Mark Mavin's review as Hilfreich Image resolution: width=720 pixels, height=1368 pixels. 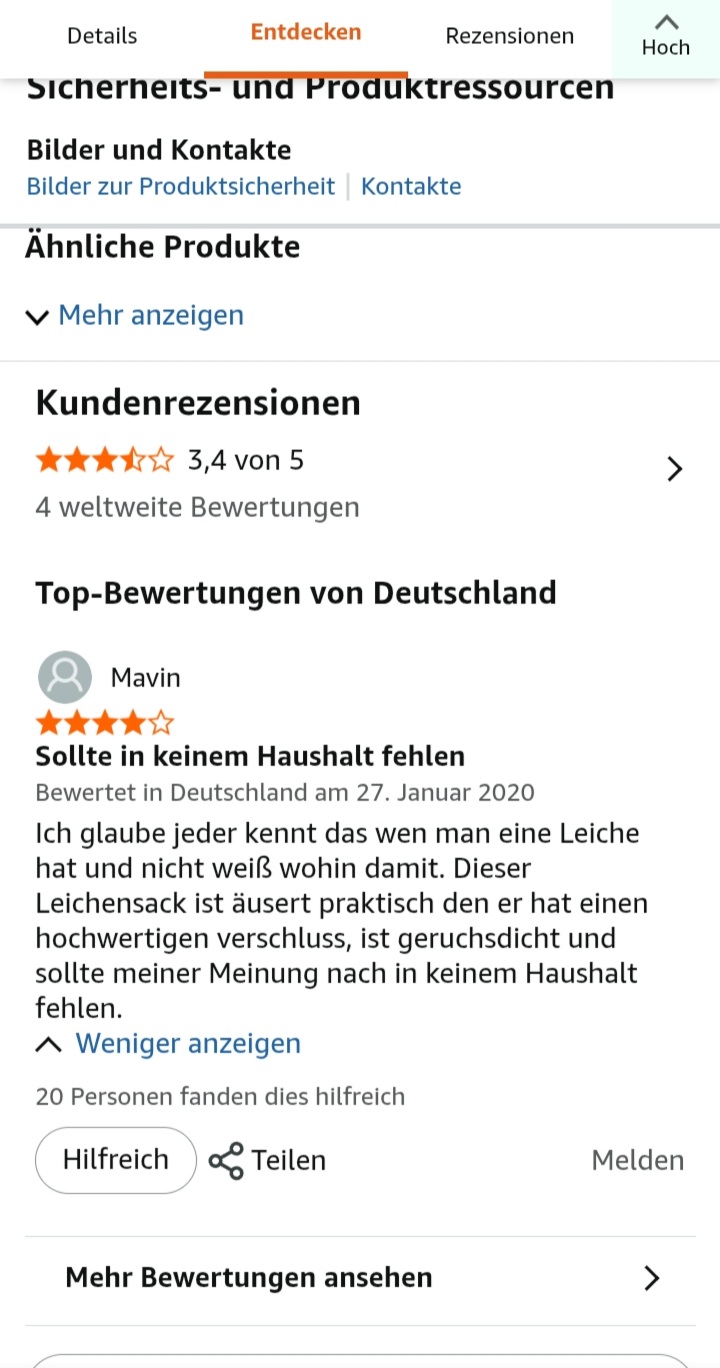(x=116, y=1160)
